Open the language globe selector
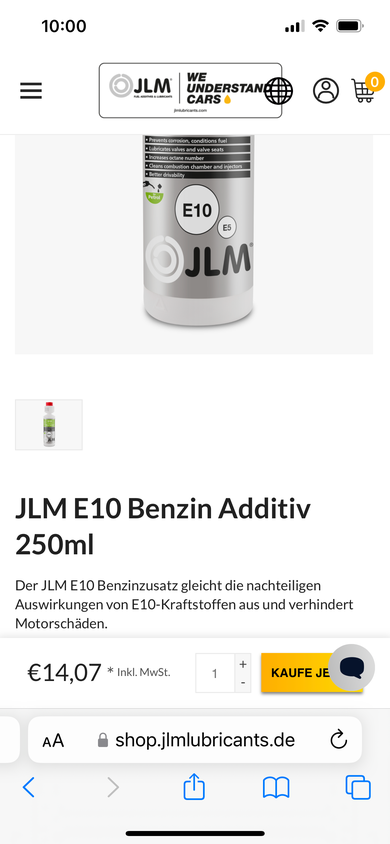 point(279,90)
